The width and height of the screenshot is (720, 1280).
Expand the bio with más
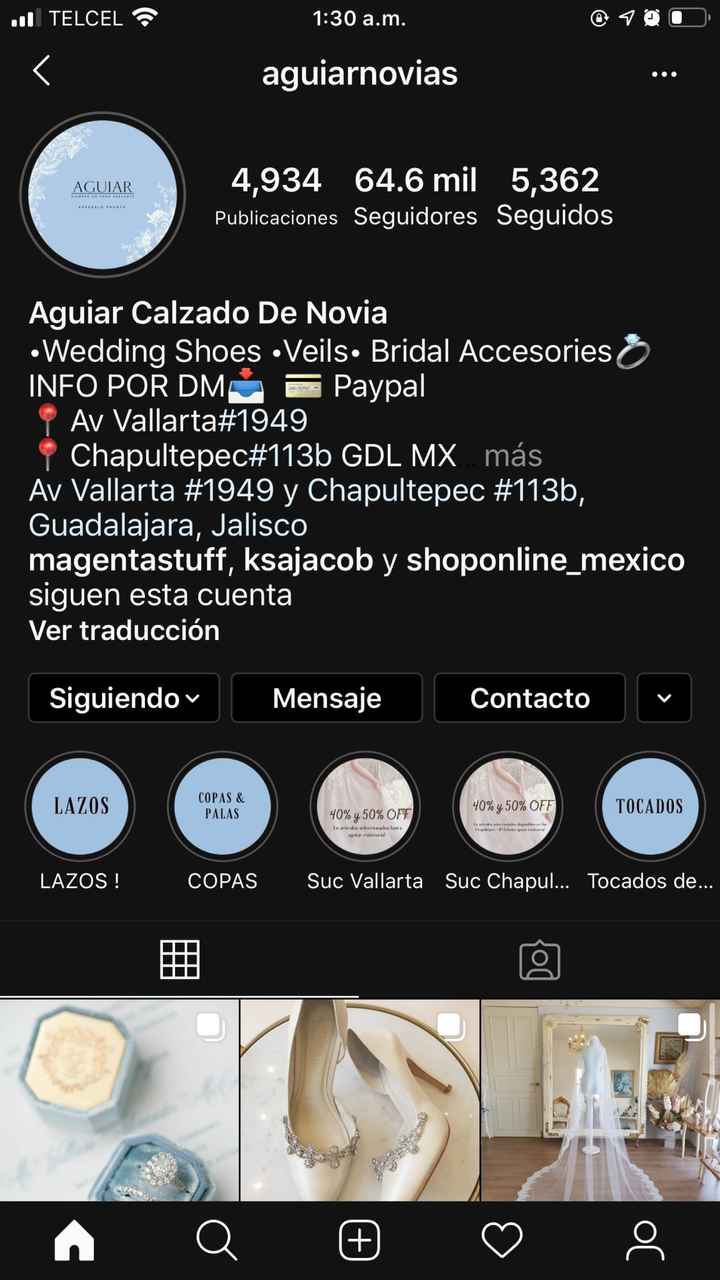tap(512, 456)
